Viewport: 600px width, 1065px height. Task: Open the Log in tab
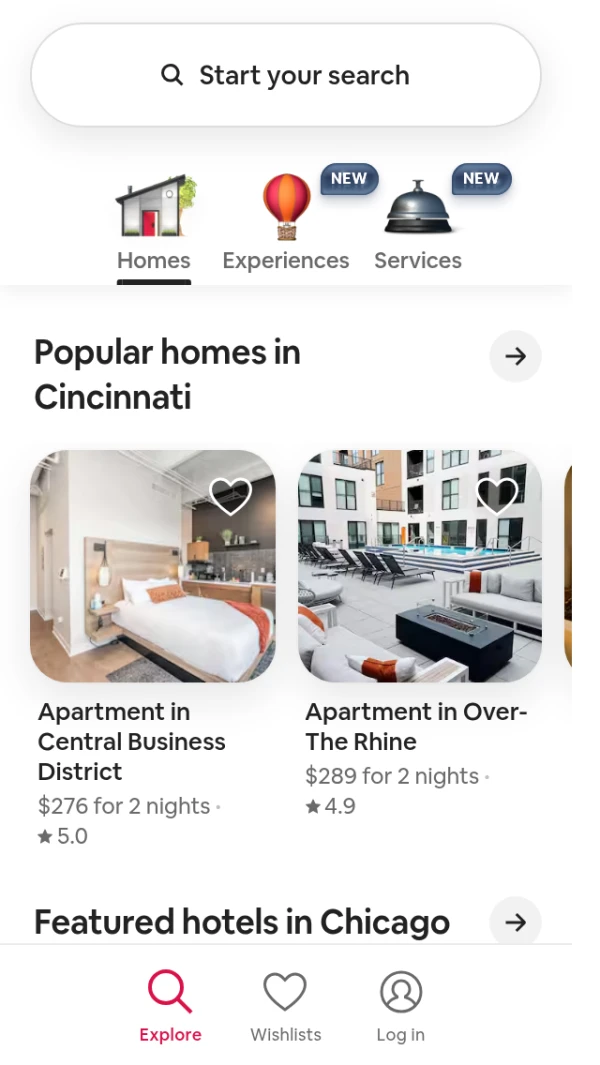click(x=400, y=1005)
